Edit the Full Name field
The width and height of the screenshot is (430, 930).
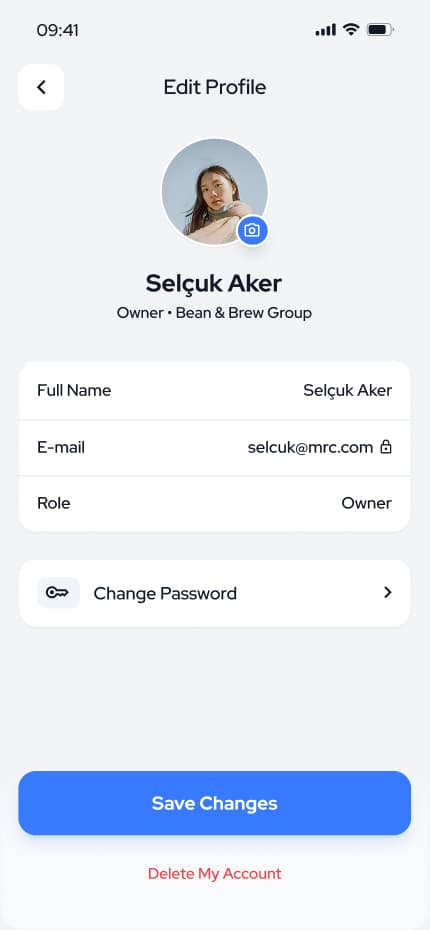tap(215, 391)
